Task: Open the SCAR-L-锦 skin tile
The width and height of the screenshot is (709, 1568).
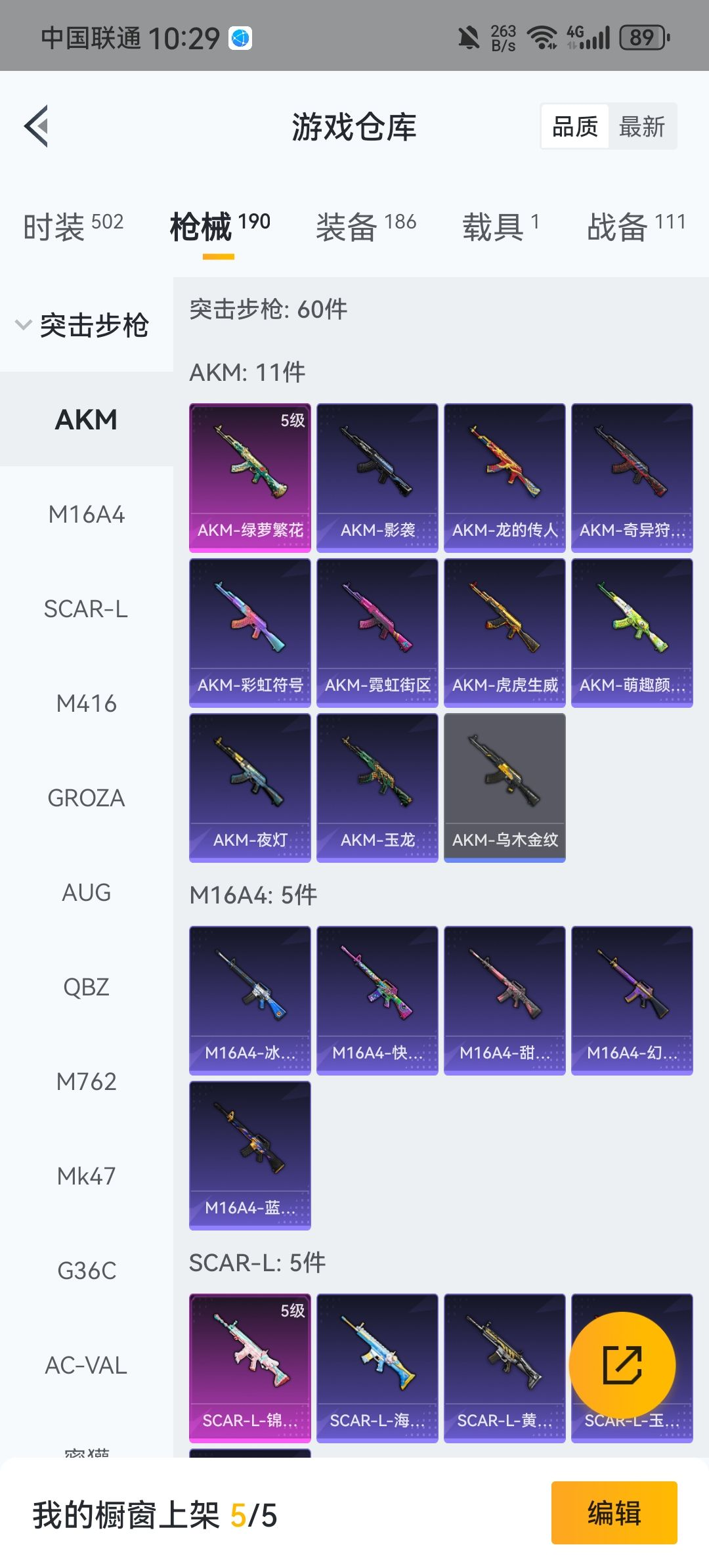Action: click(x=249, y=1368)
